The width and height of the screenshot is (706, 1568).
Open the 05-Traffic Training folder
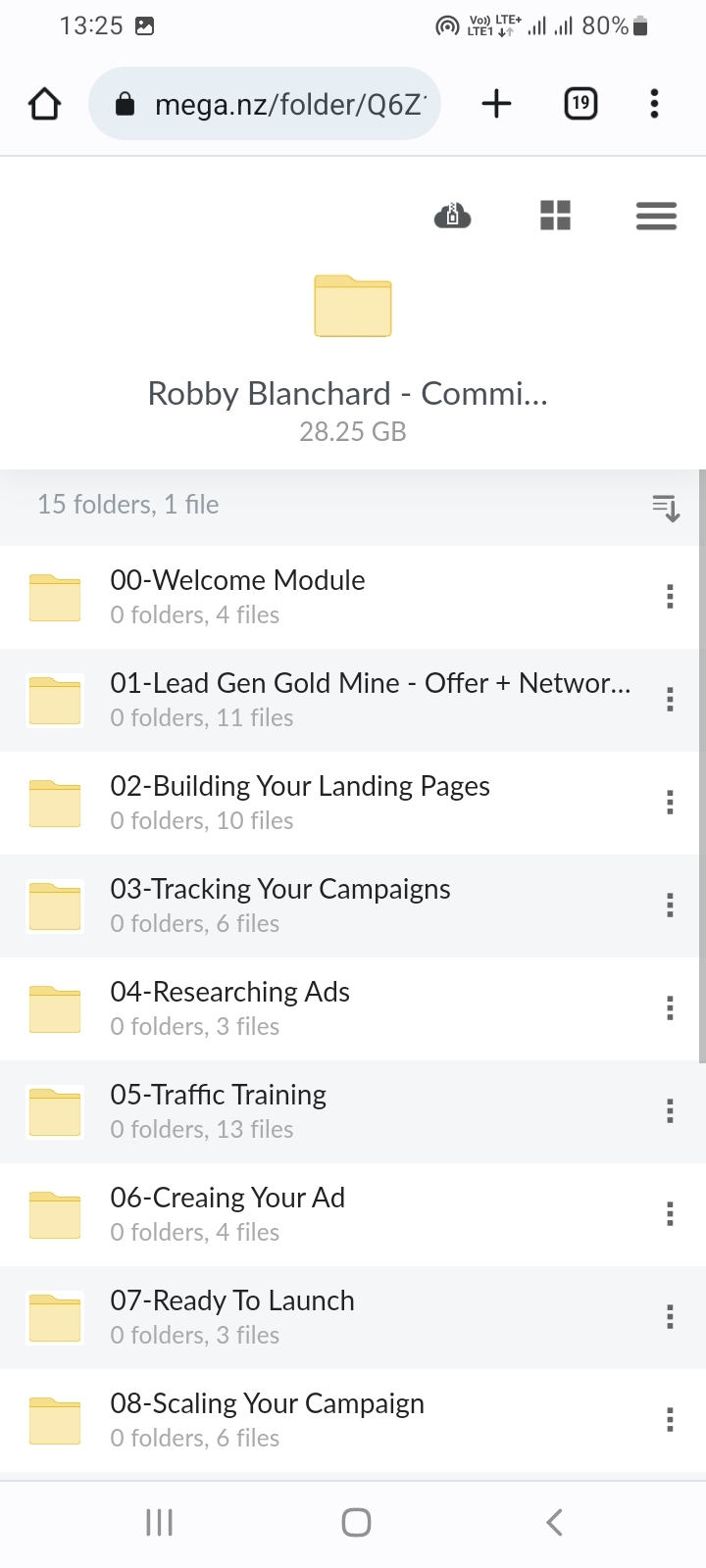click(x=218, y=1110)
